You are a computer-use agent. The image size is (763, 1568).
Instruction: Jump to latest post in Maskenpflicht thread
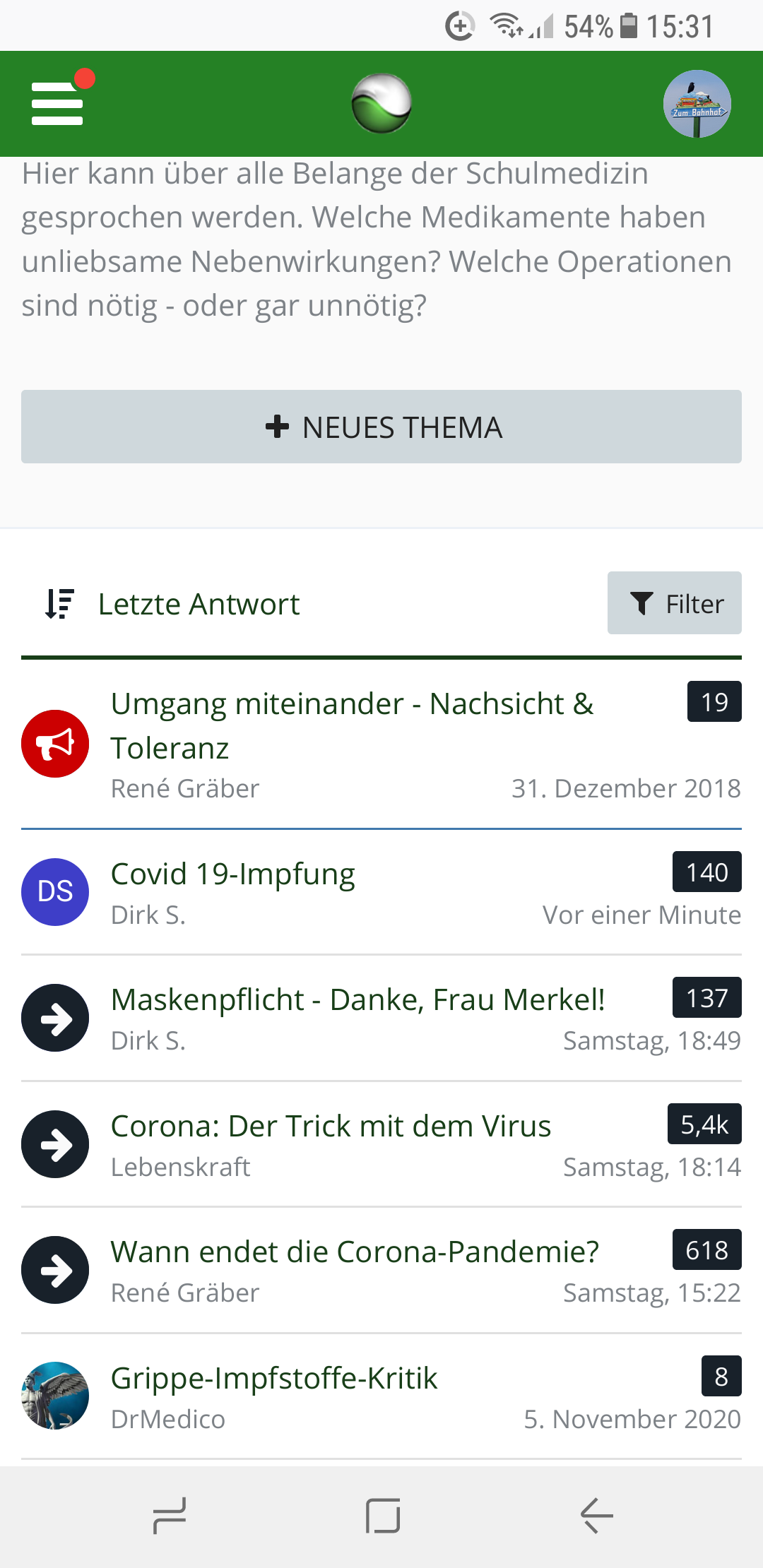pos(55,1018)
